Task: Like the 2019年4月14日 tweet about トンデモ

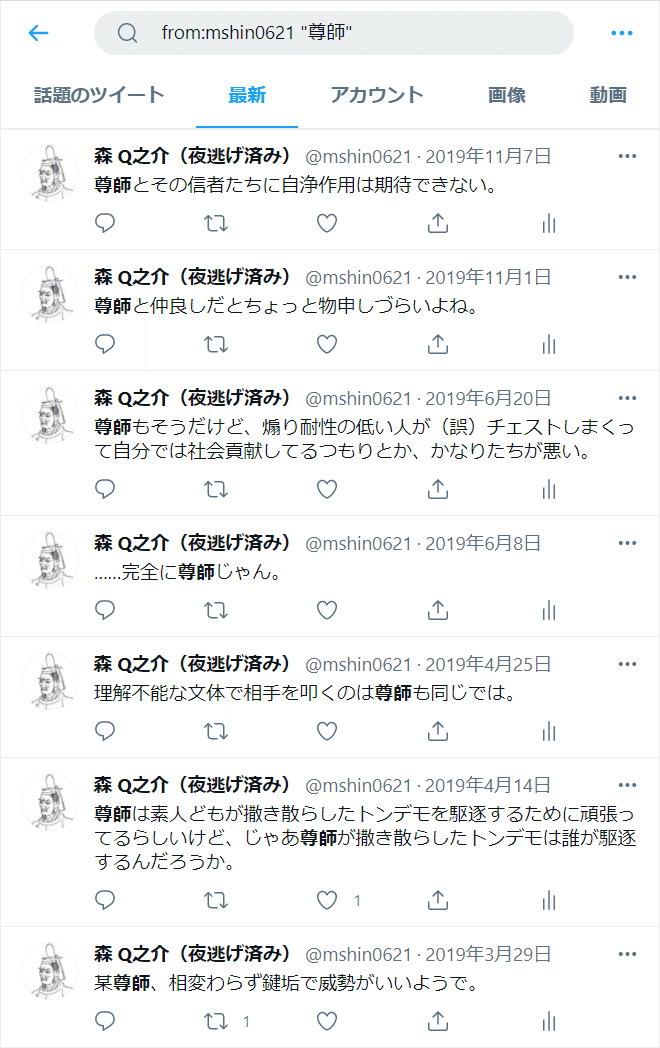Action: click(327, 900)
